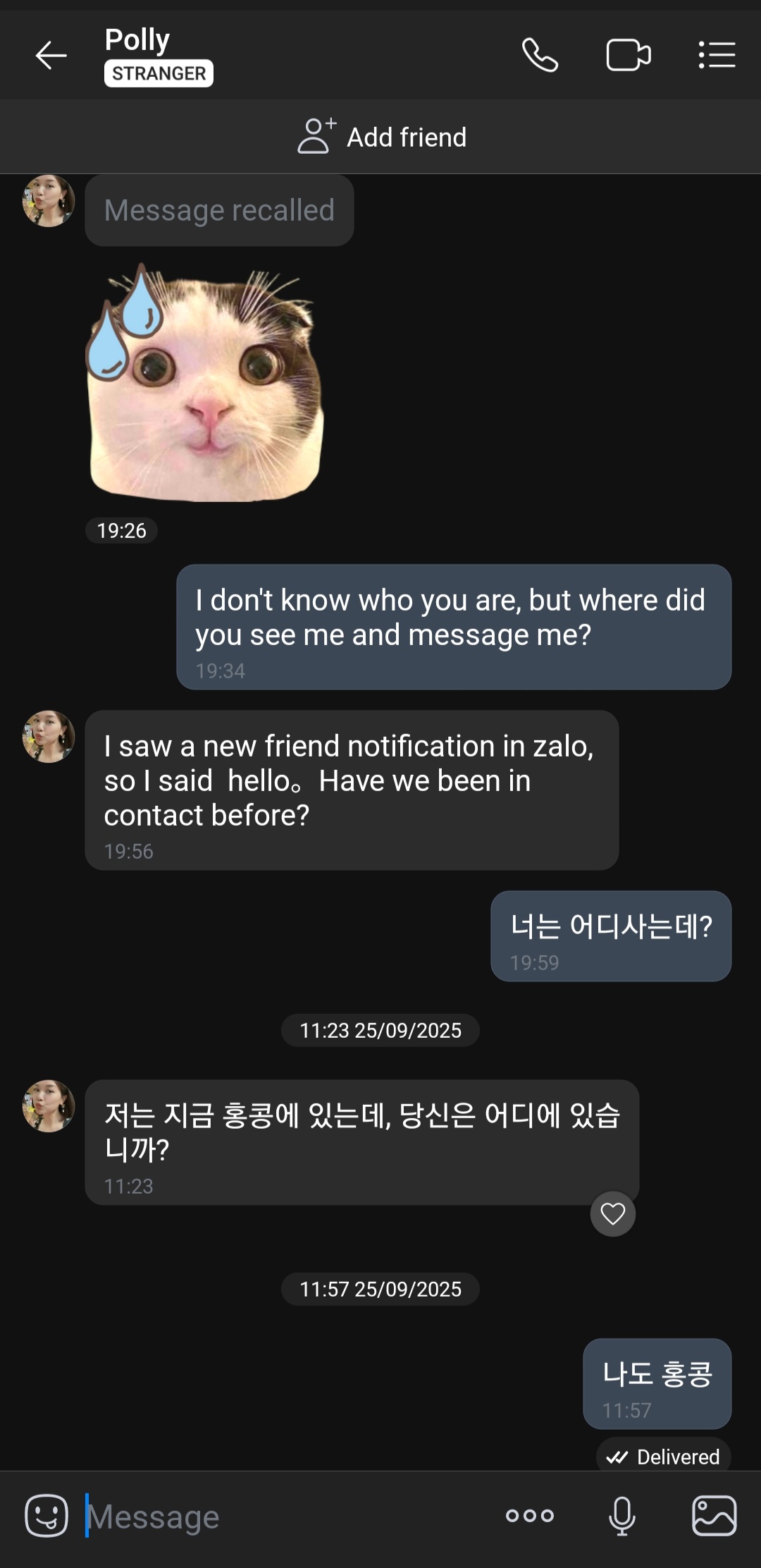The width and height of the screenshot is (761, 1568).
Task: Start a voice call with Polly
Action: pos(540,55)
